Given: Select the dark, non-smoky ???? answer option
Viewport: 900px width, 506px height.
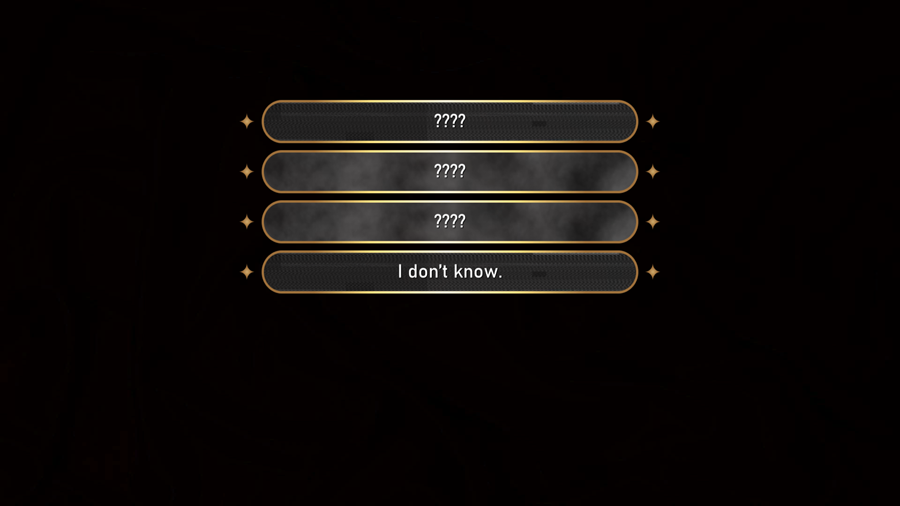Looking at the screenshot, I should 449,121.
